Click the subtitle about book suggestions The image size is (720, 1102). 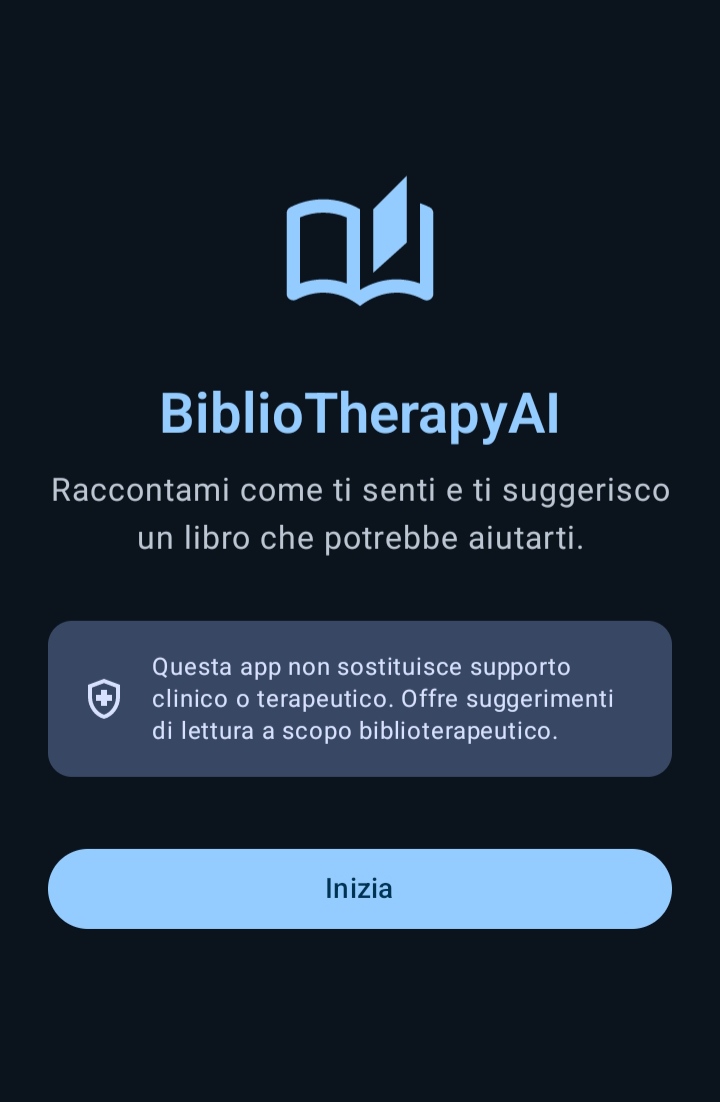pyautogui.click(x=360, y=513)
